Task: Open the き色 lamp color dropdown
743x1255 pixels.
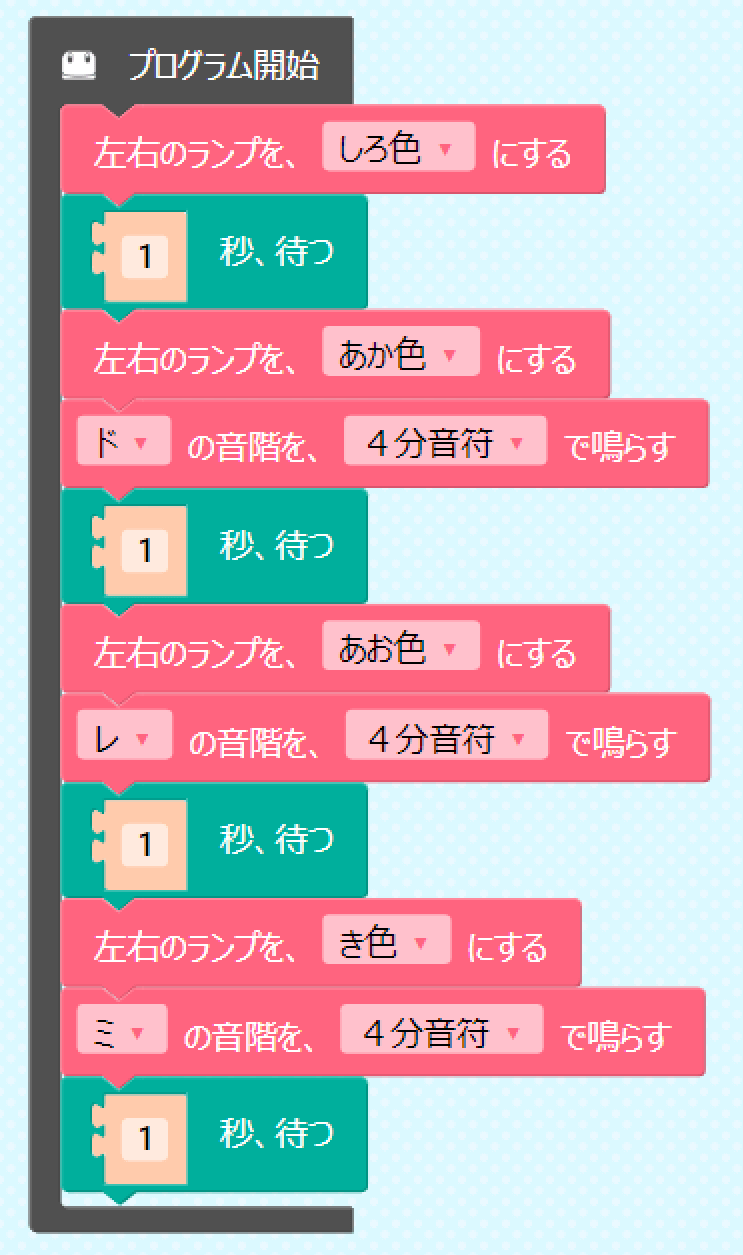Action: pyautogui.click(x=386, y=942)
